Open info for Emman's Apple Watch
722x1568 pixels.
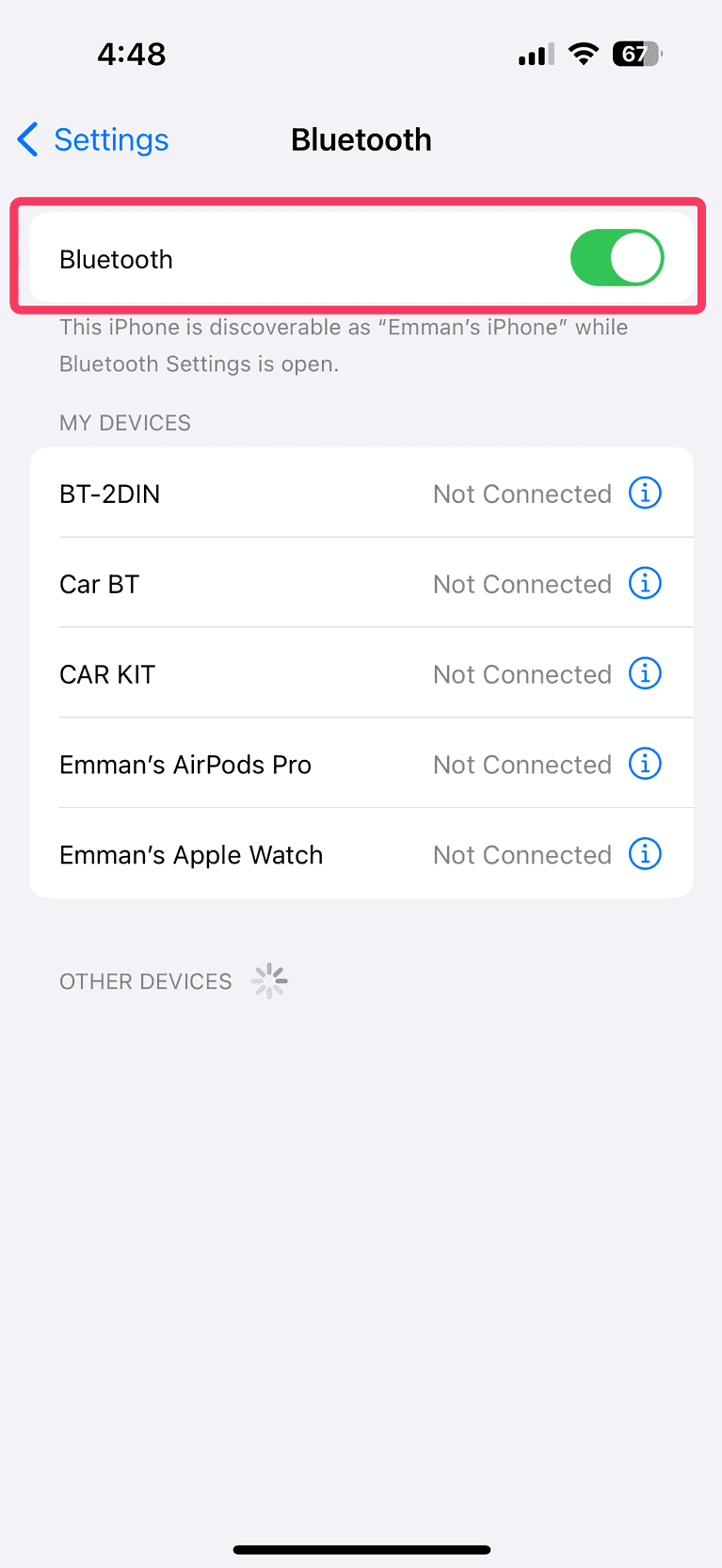point(645,854)
